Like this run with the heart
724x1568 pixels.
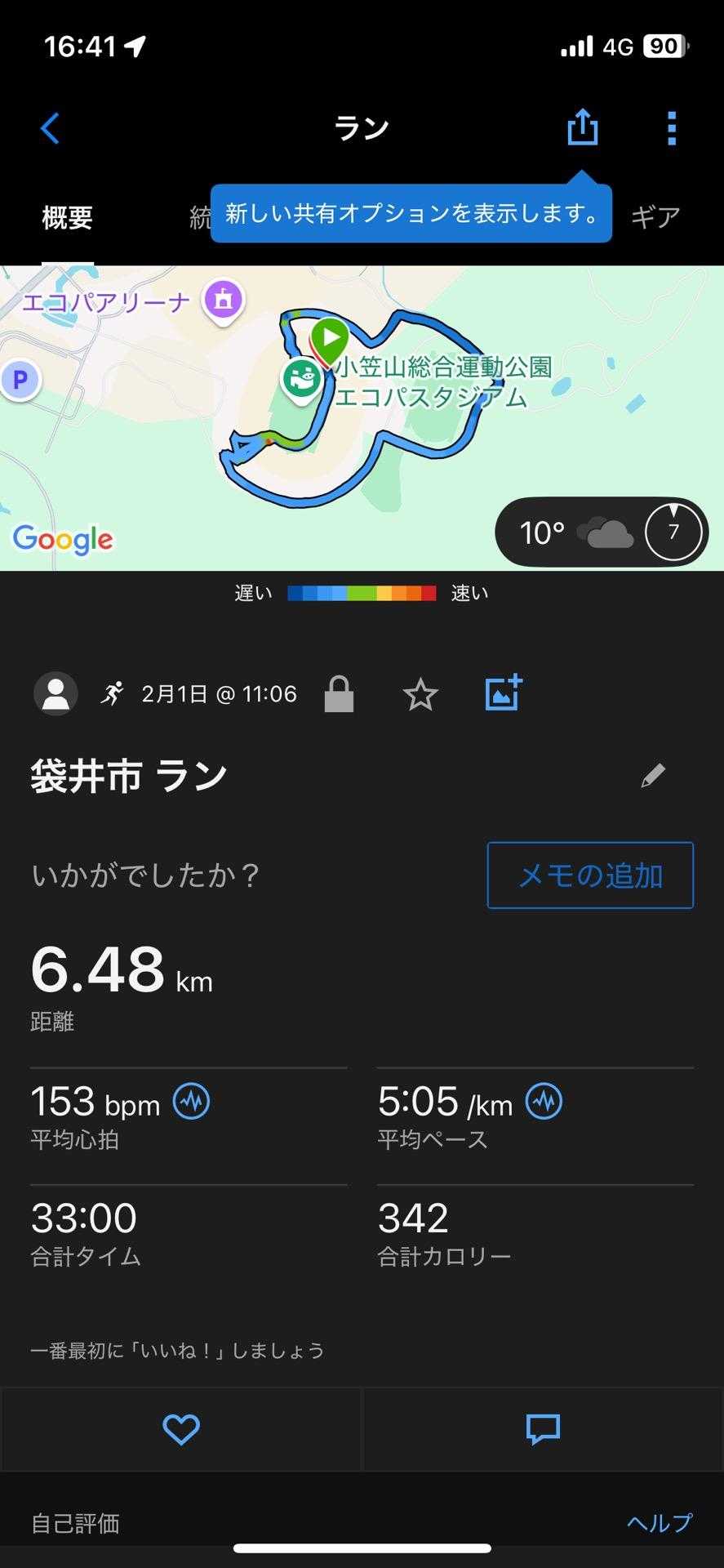[181, 1429]
